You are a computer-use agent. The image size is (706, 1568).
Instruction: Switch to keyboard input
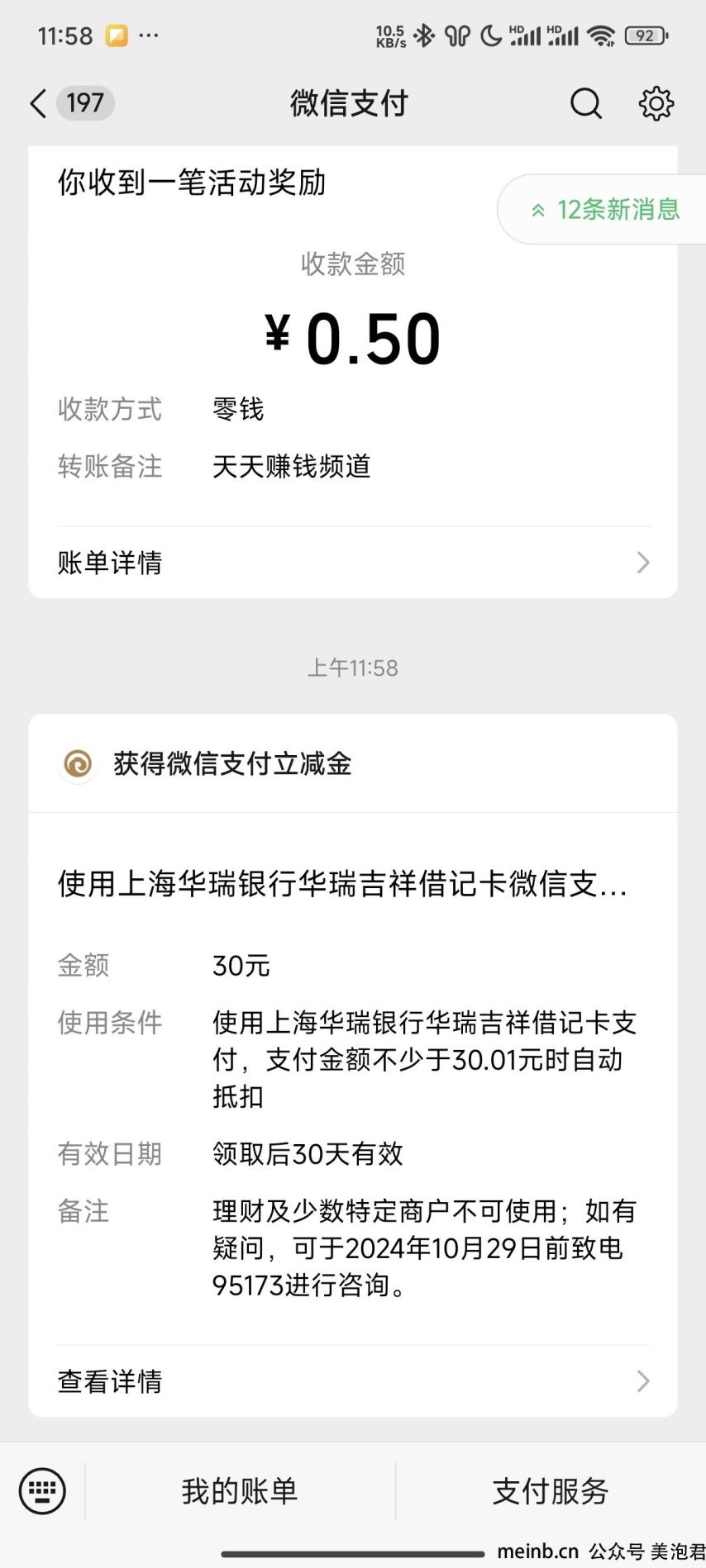click(42, 1490)
